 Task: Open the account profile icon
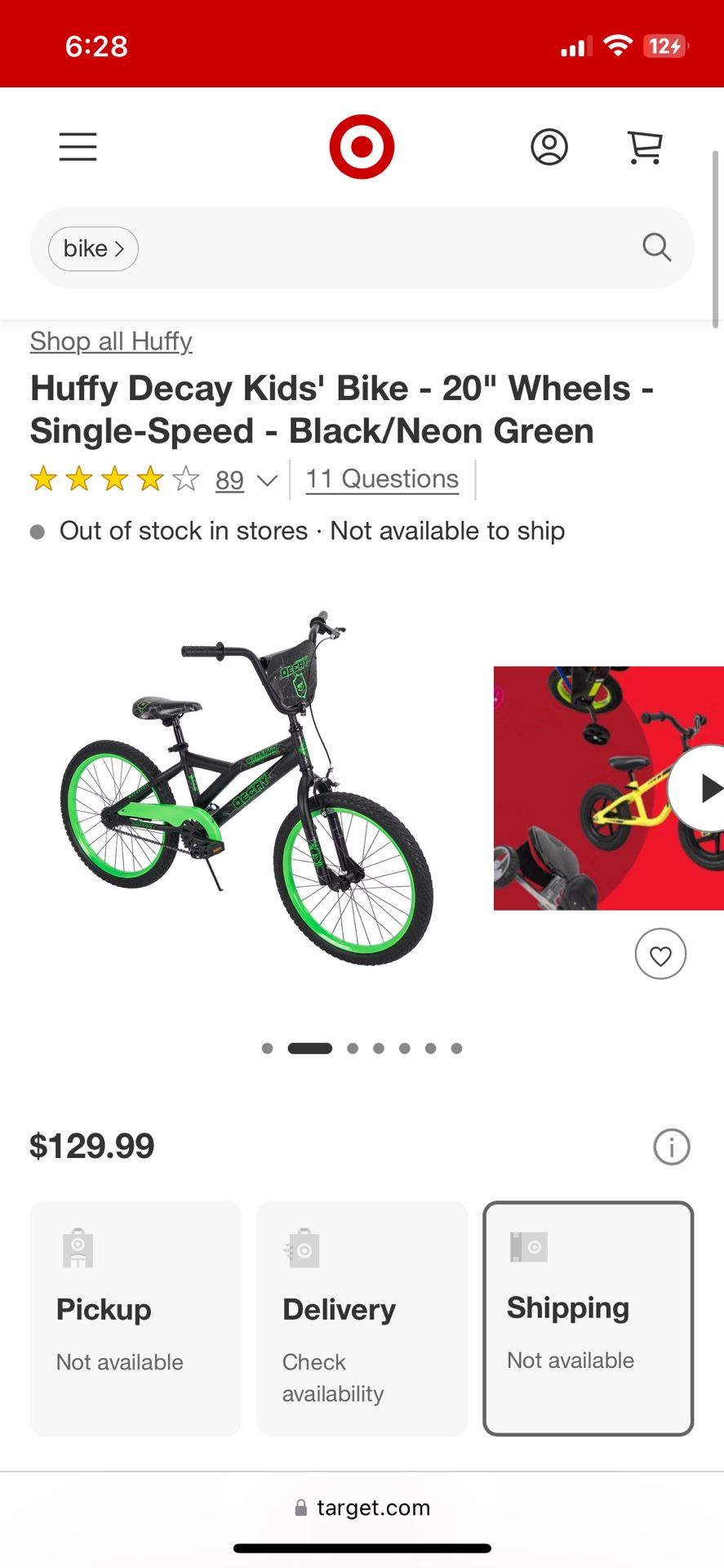tap(549, 147)
